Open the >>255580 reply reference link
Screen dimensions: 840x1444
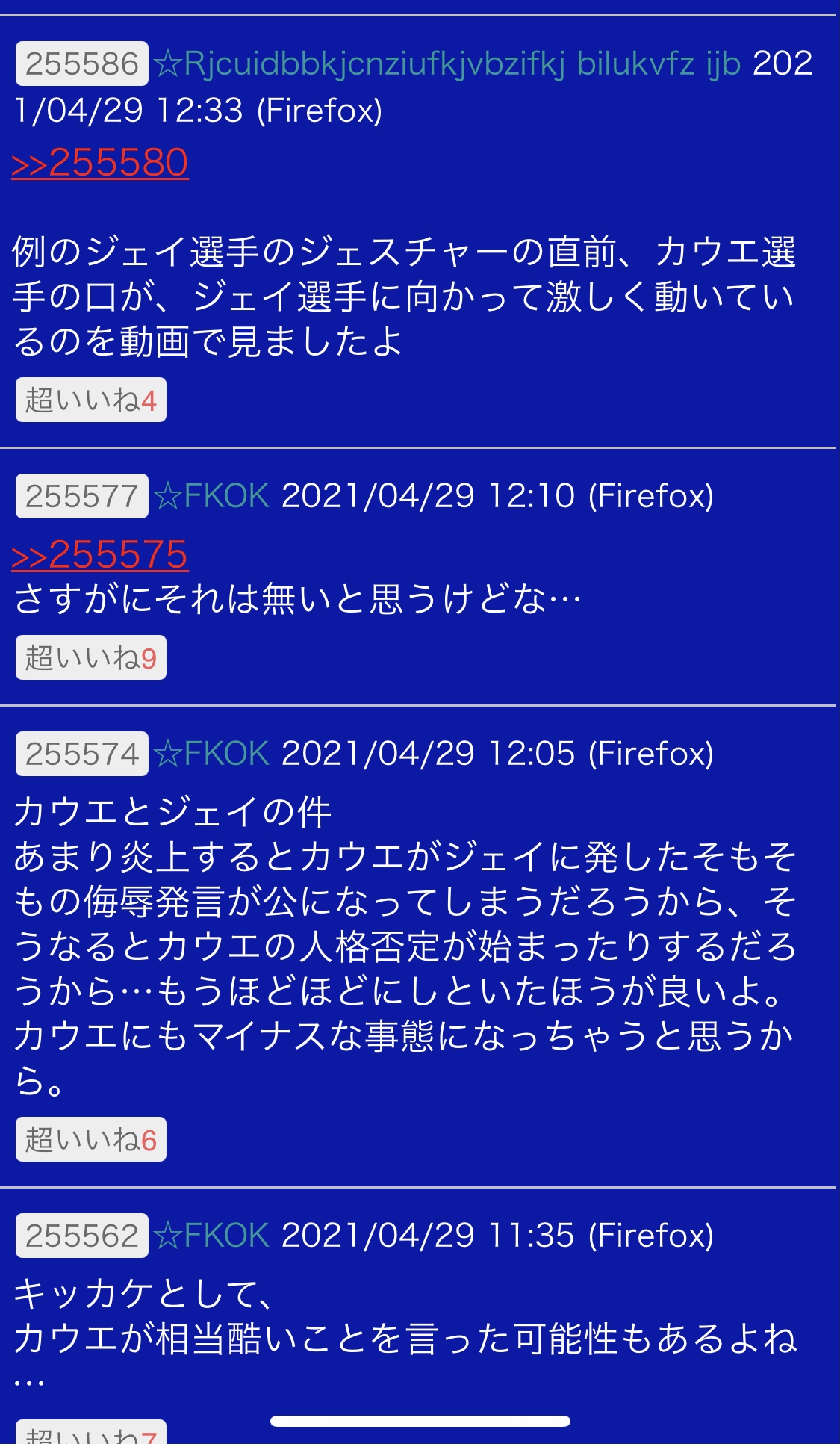coord(100,163)
